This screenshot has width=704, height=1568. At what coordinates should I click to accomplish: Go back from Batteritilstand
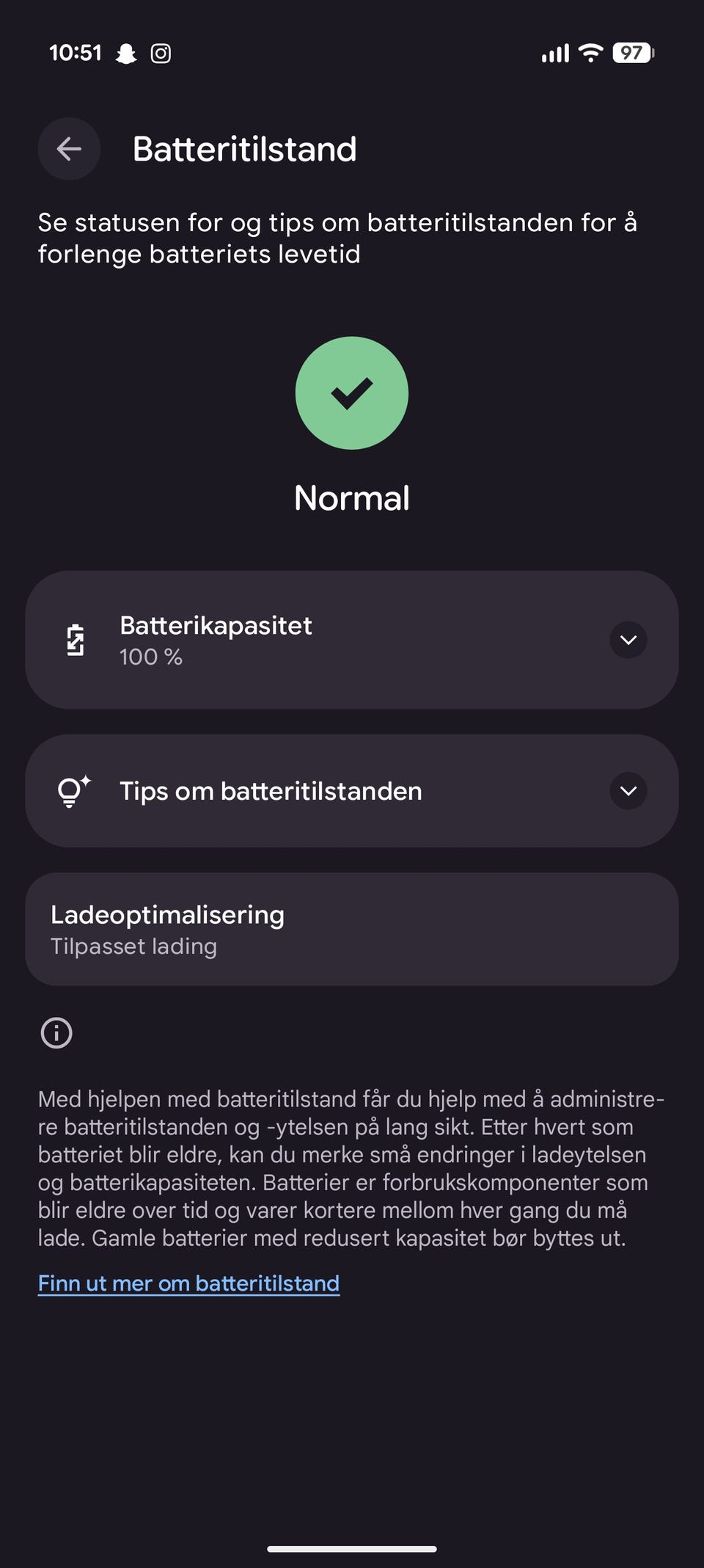[69, 149]
